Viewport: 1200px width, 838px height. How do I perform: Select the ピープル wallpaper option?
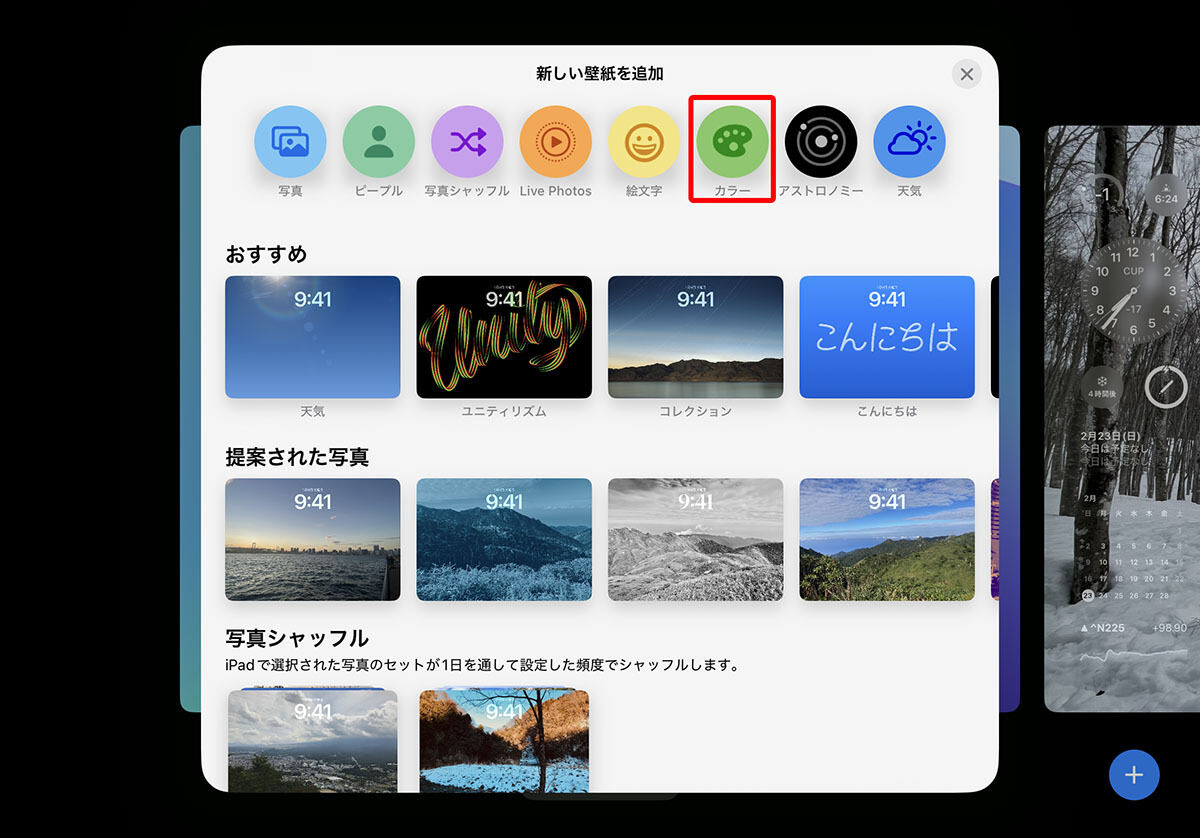(379, 142)
